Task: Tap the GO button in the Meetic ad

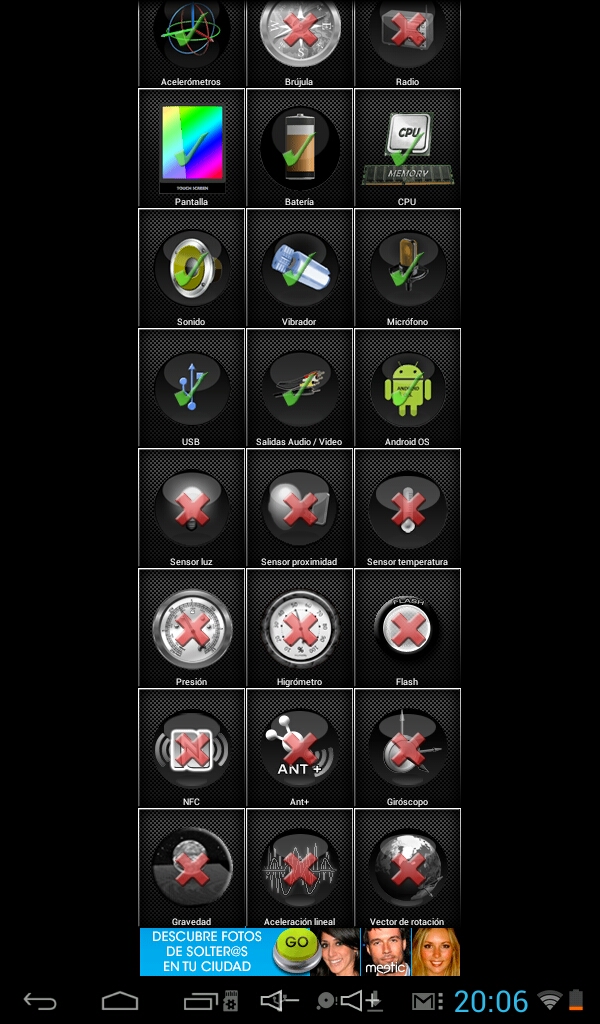Action: tap(296, 944)
